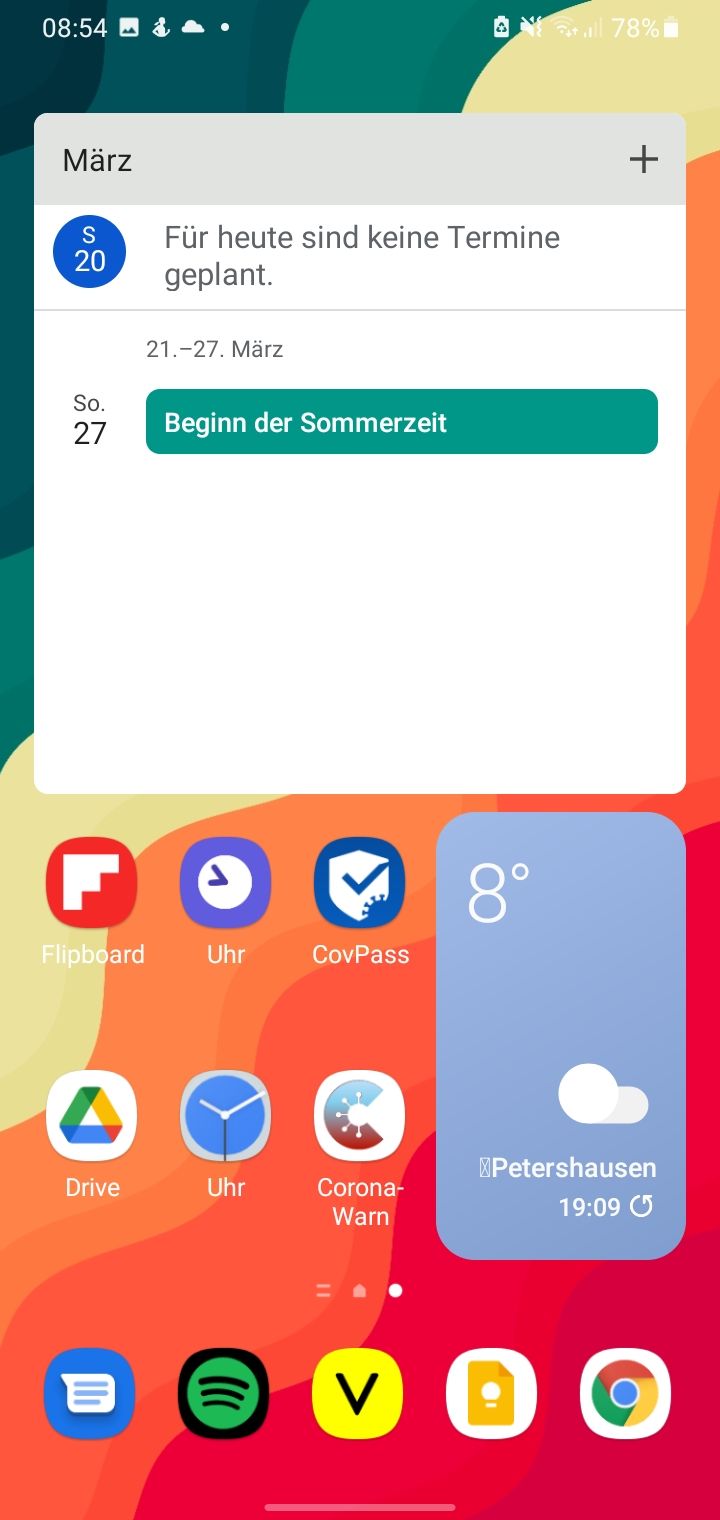Viewport: 720px width, 1520px height.
Task: Open Google Keep notes from the dock
Action: pyautogui.click(x=491, y=1393)
